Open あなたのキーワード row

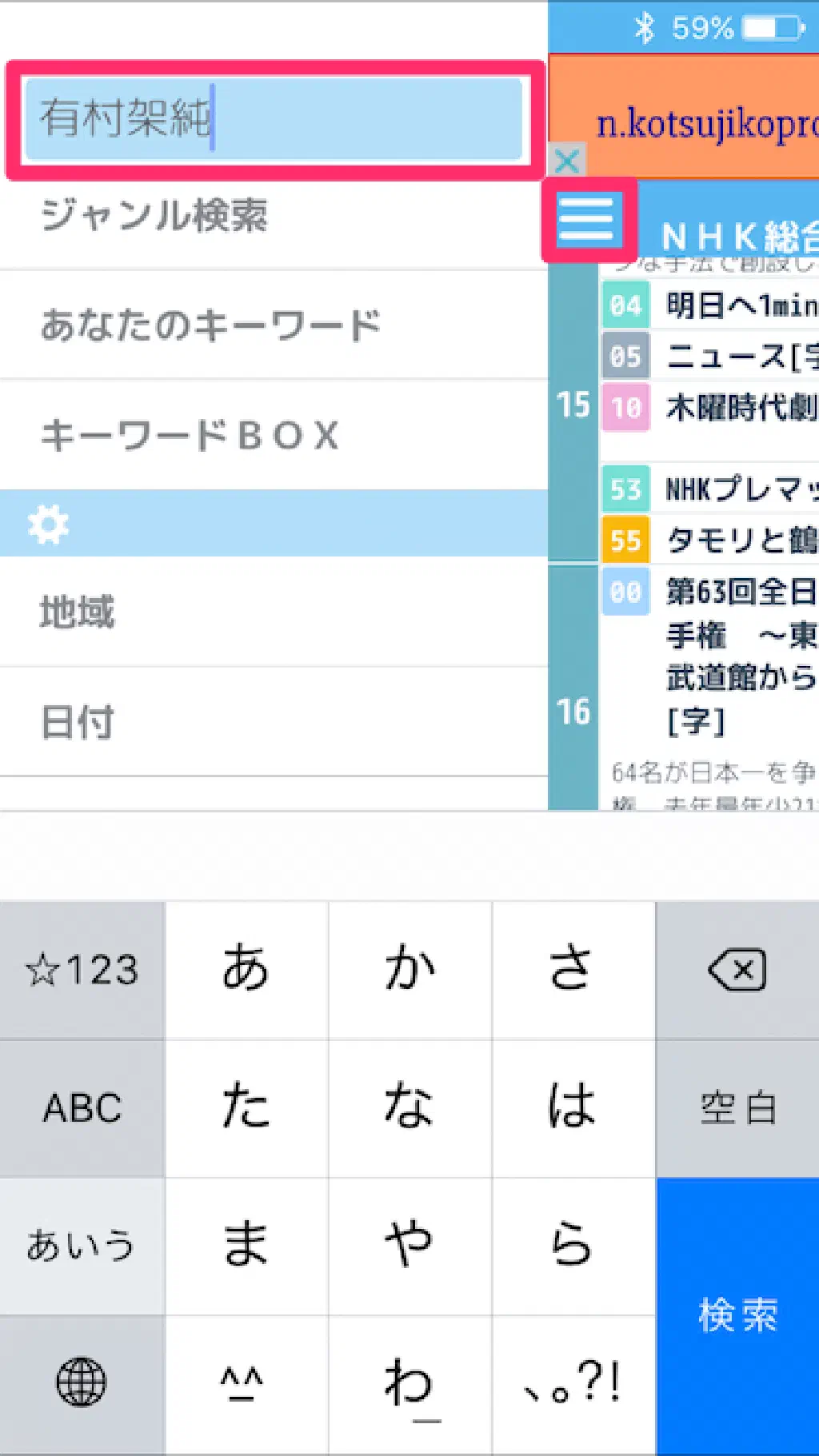(211, 325)
